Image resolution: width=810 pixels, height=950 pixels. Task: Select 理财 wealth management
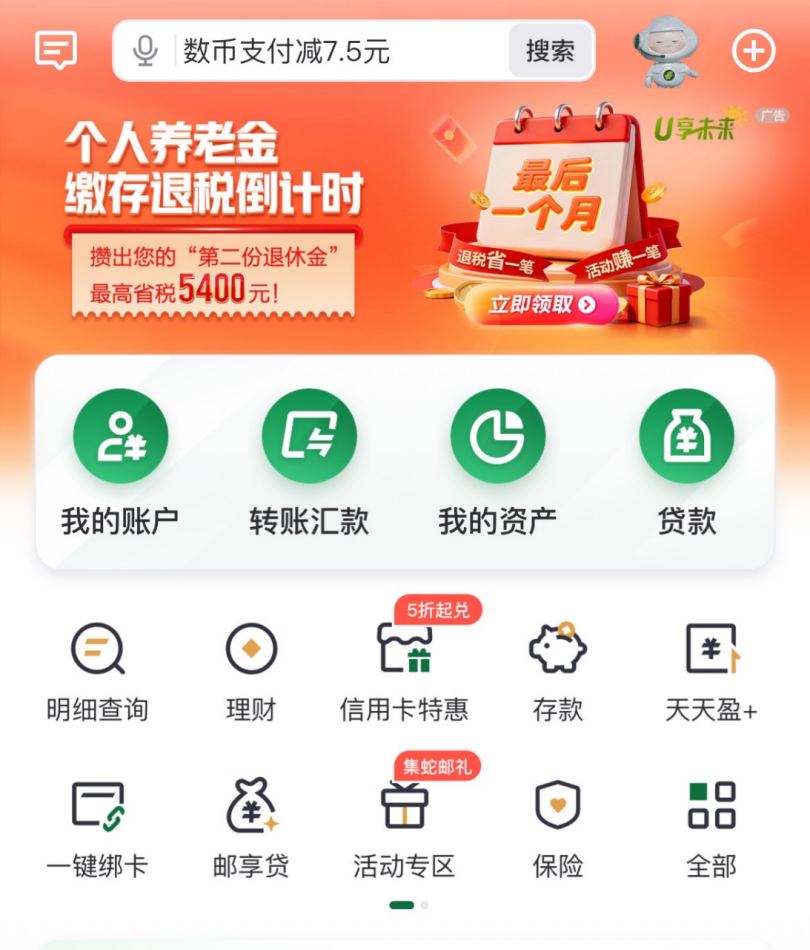pyautogui.click(x=251, y=670)
